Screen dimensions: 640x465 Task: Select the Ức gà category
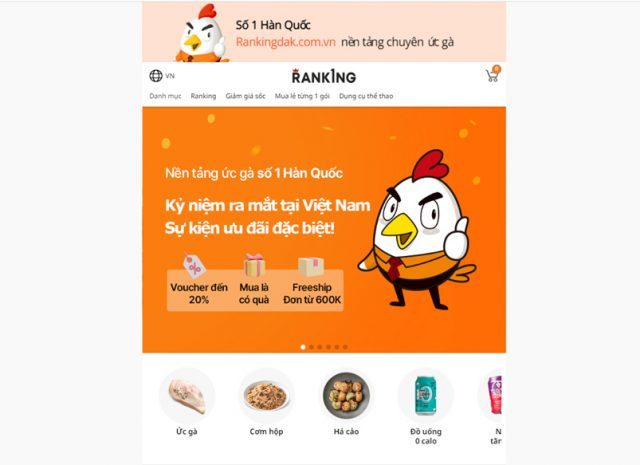(x=187, y=396)
